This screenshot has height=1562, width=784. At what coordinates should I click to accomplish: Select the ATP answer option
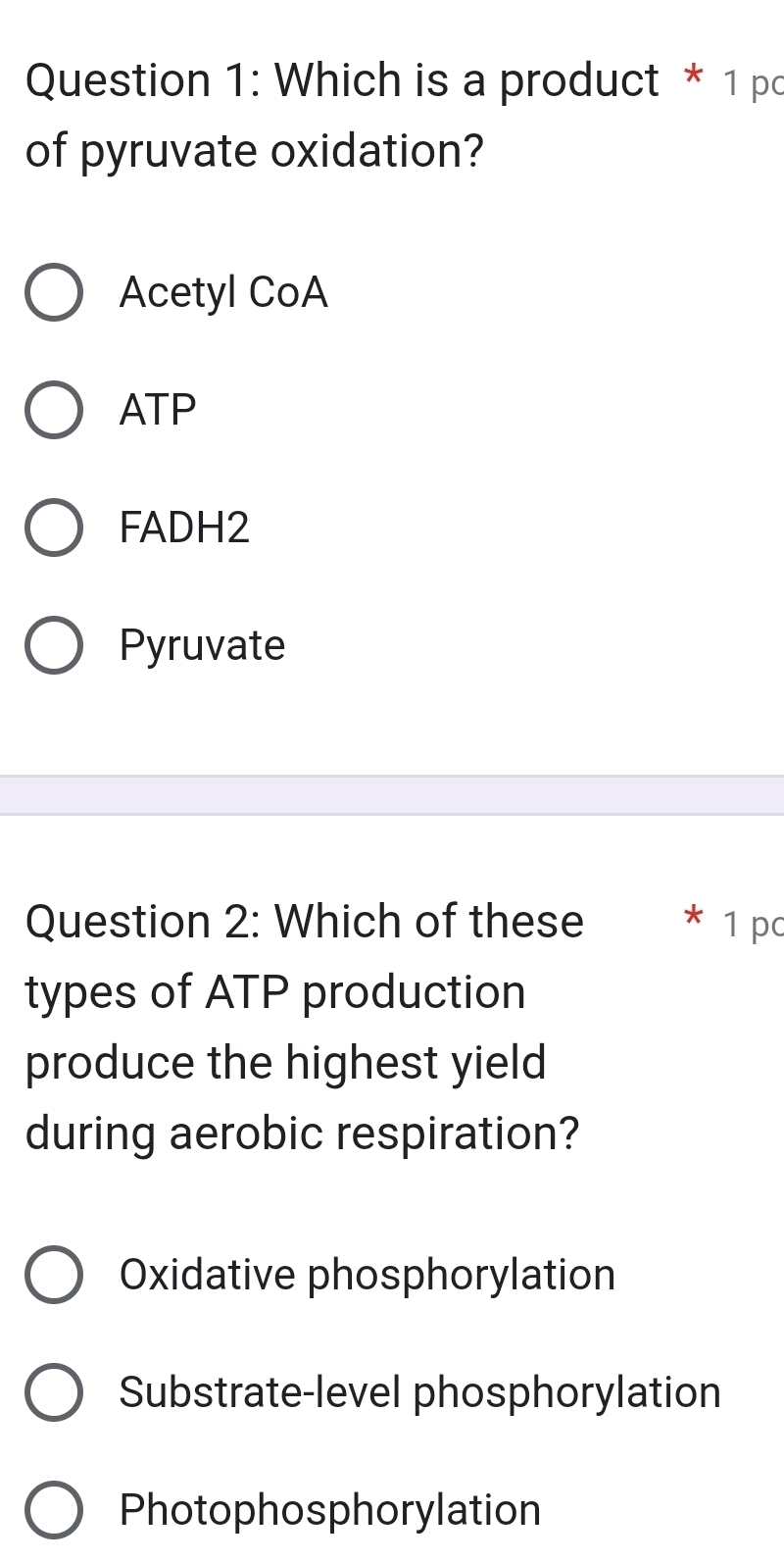click(54, 409)
